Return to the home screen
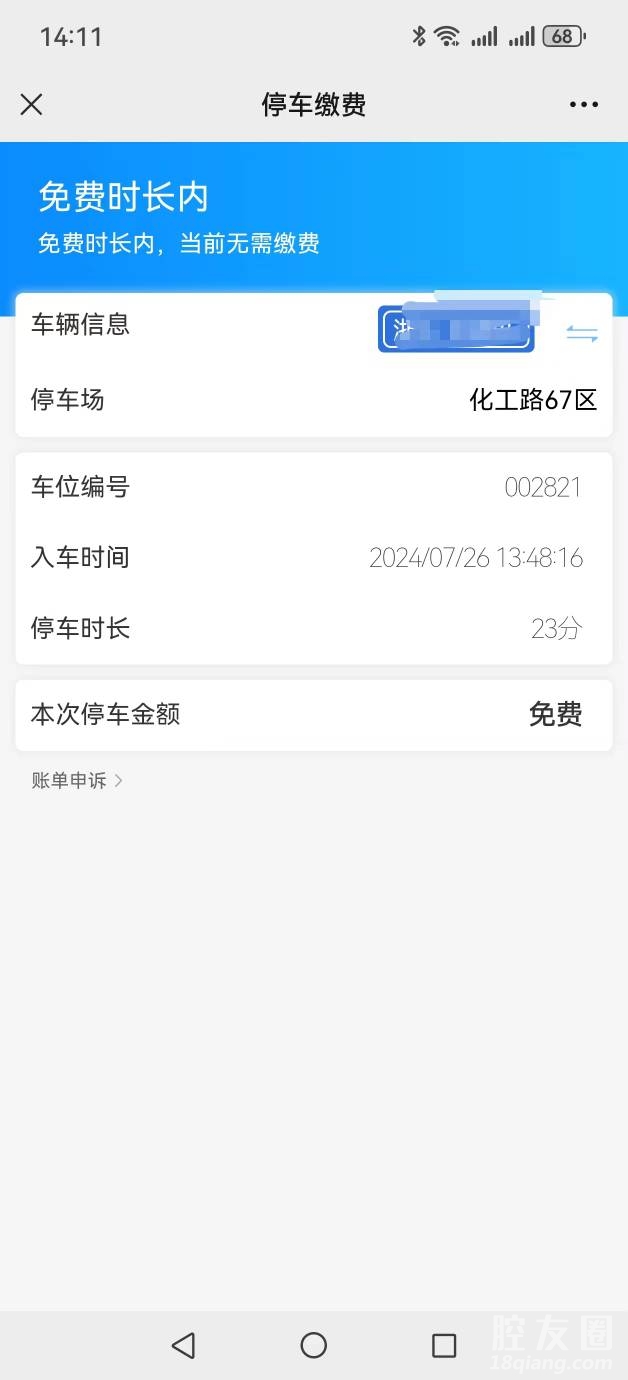The width and height of the screenshot is (628, 1380). (x=314, y=1345)
